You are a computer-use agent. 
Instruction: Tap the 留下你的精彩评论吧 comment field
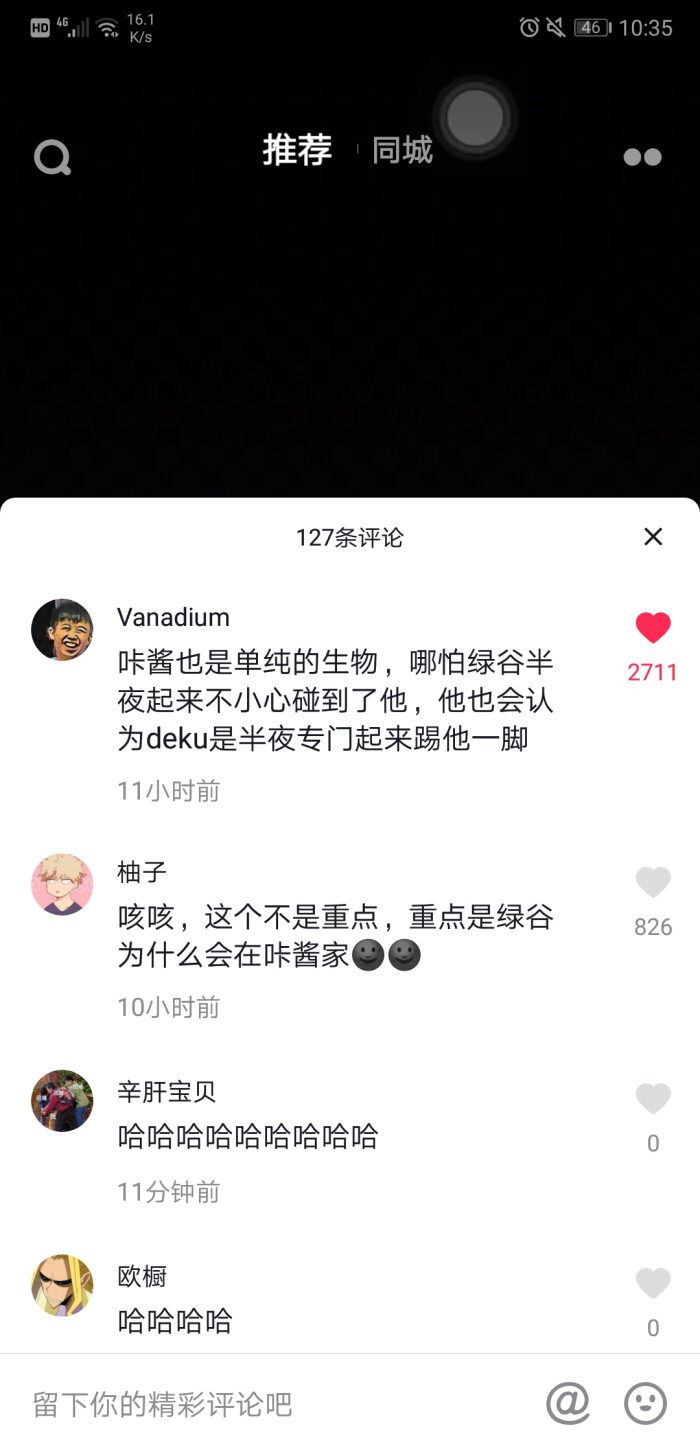(270, 1404)
